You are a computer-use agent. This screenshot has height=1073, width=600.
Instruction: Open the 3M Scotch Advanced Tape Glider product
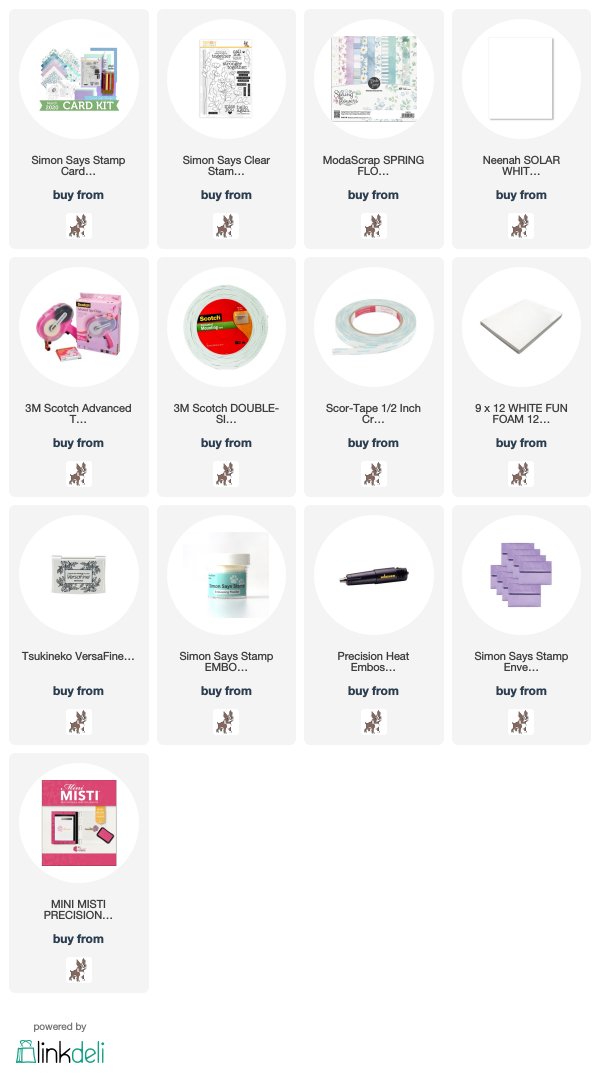tap(79, 377)
